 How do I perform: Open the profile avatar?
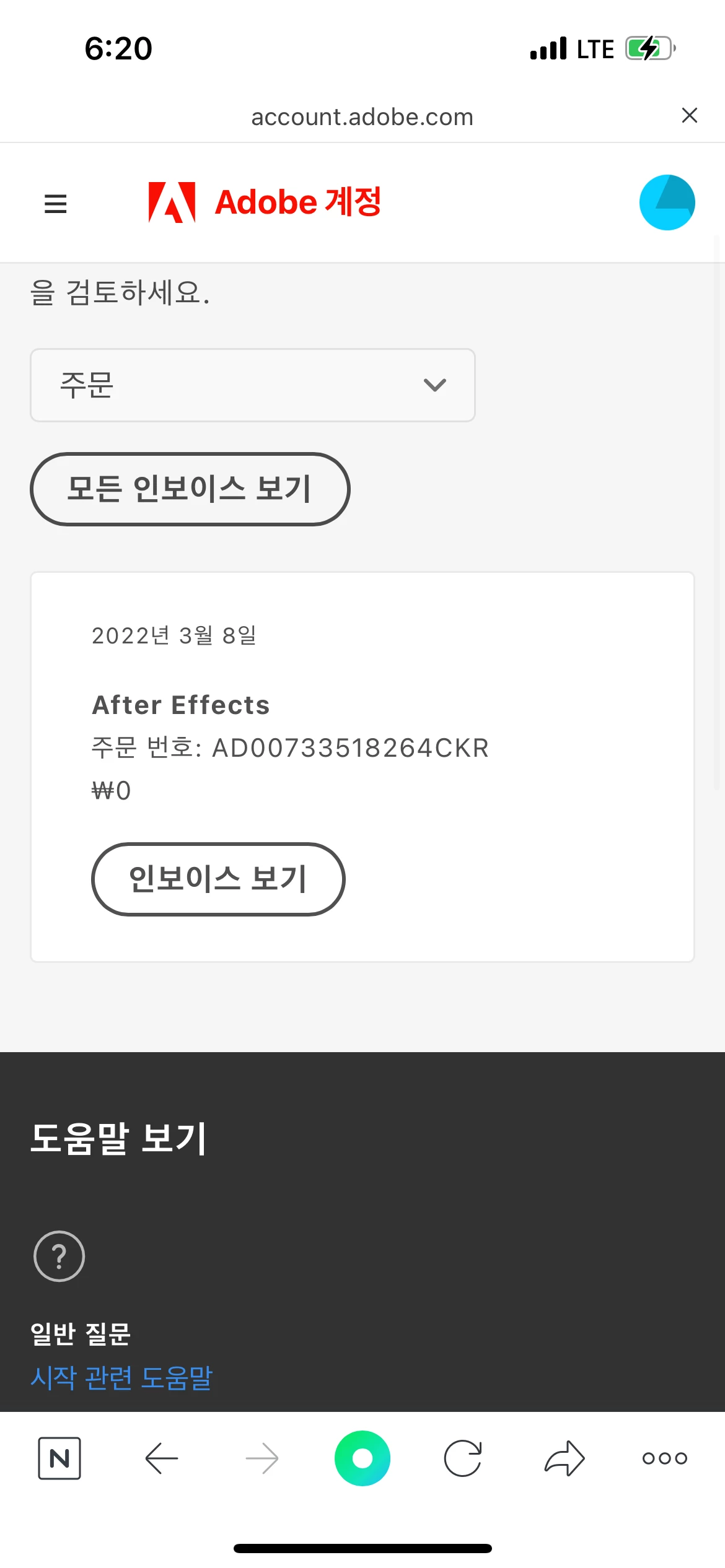pos(667,203)
